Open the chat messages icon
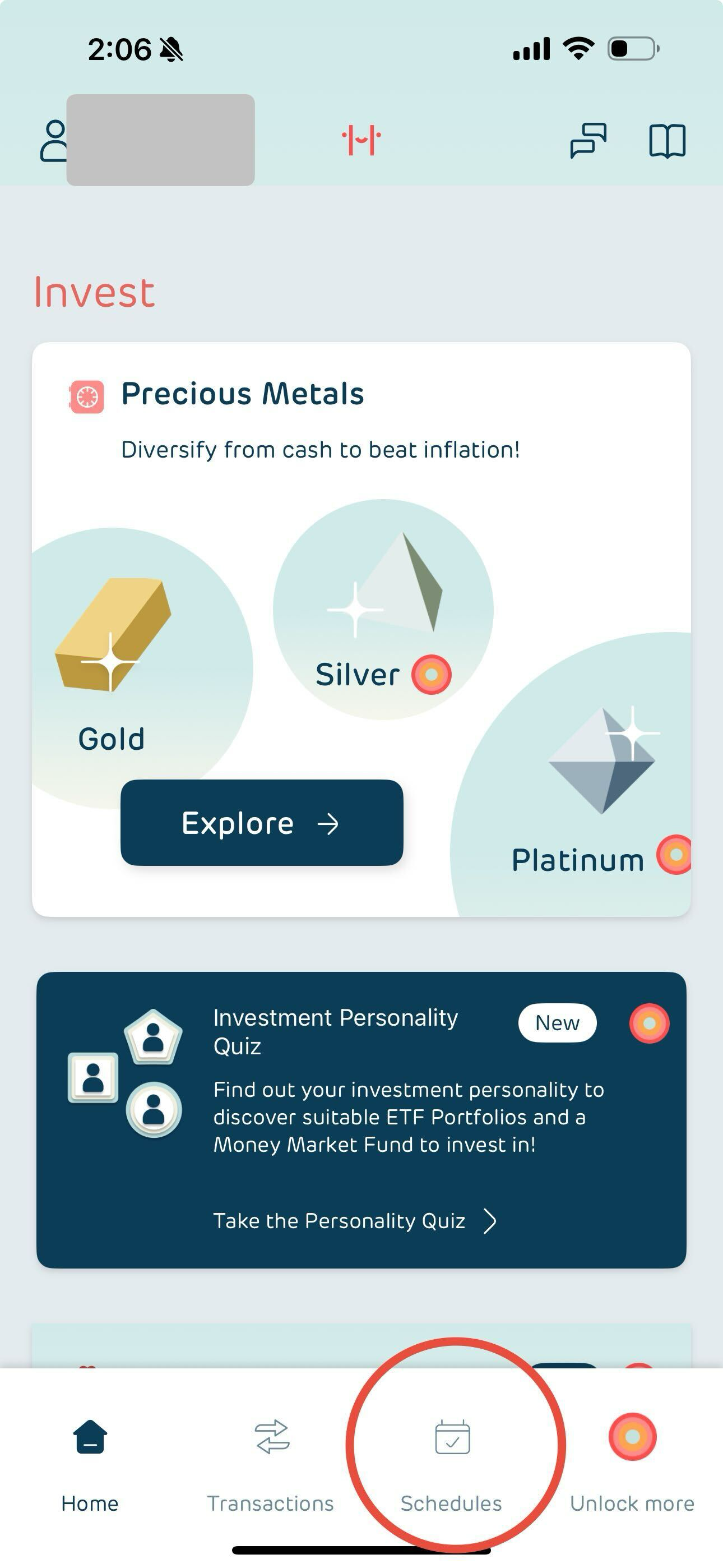This screenshot has width=723, height=1568. (588, 141)
